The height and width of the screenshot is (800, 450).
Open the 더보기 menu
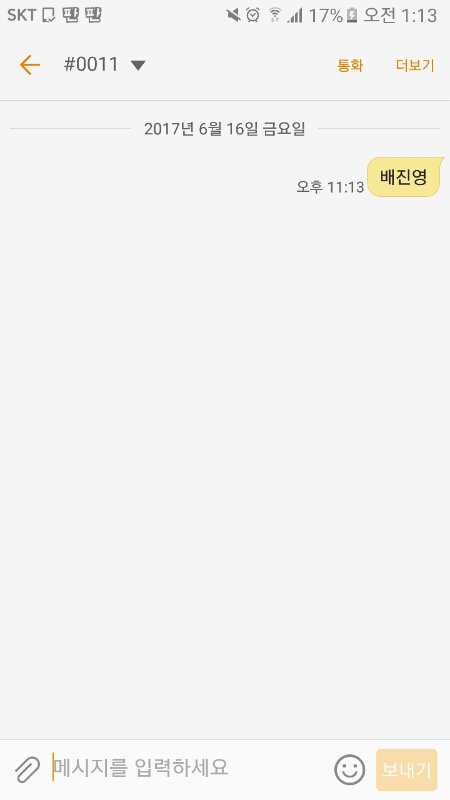point(415,65)
